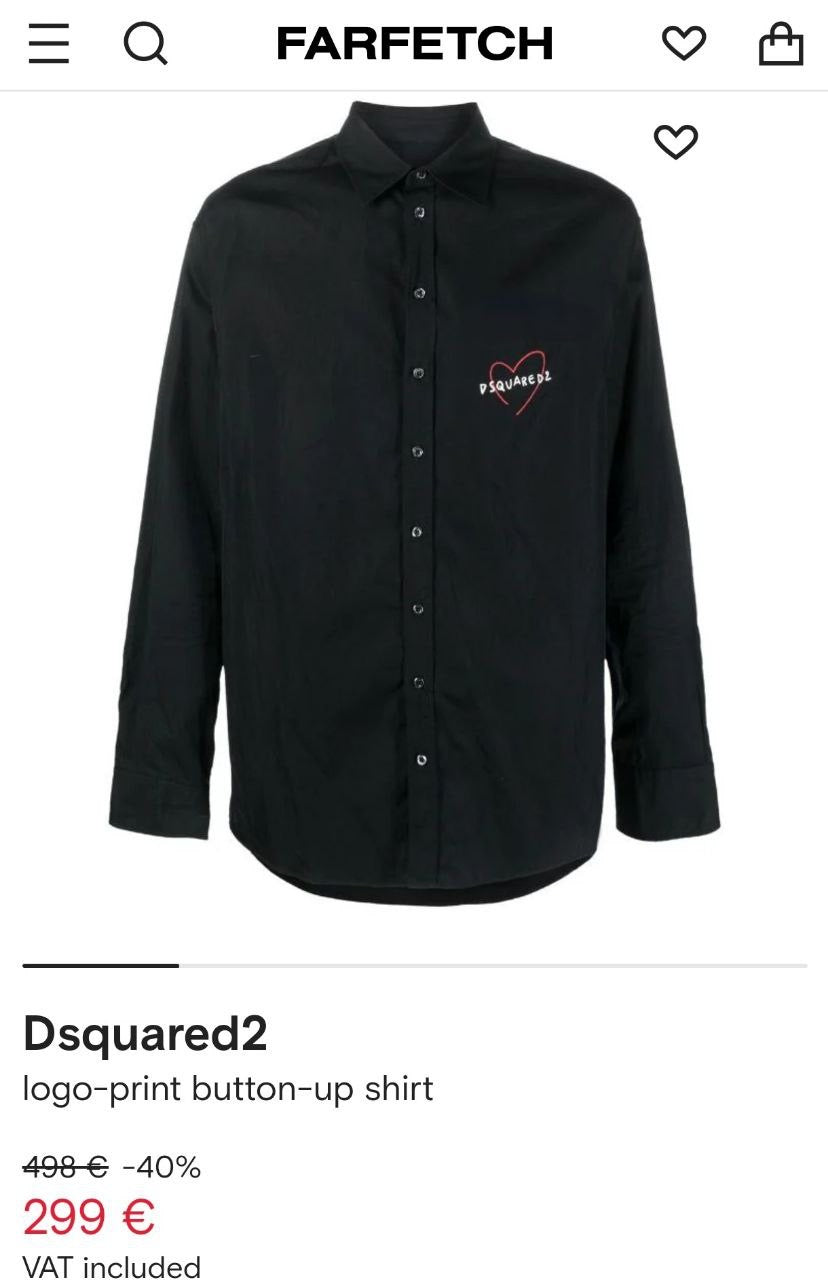Screen dimensions: 828x1280
Task: Open search from the top bar
Action: [x=145, y=44]
